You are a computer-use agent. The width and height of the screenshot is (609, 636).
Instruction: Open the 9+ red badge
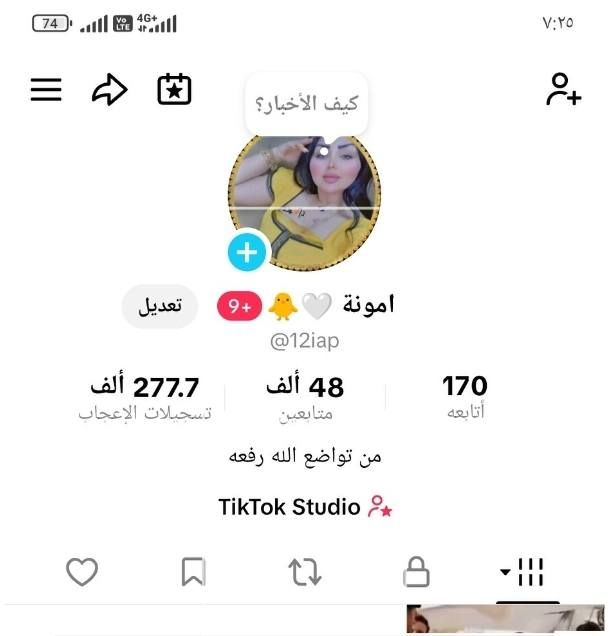coord(240,306)
